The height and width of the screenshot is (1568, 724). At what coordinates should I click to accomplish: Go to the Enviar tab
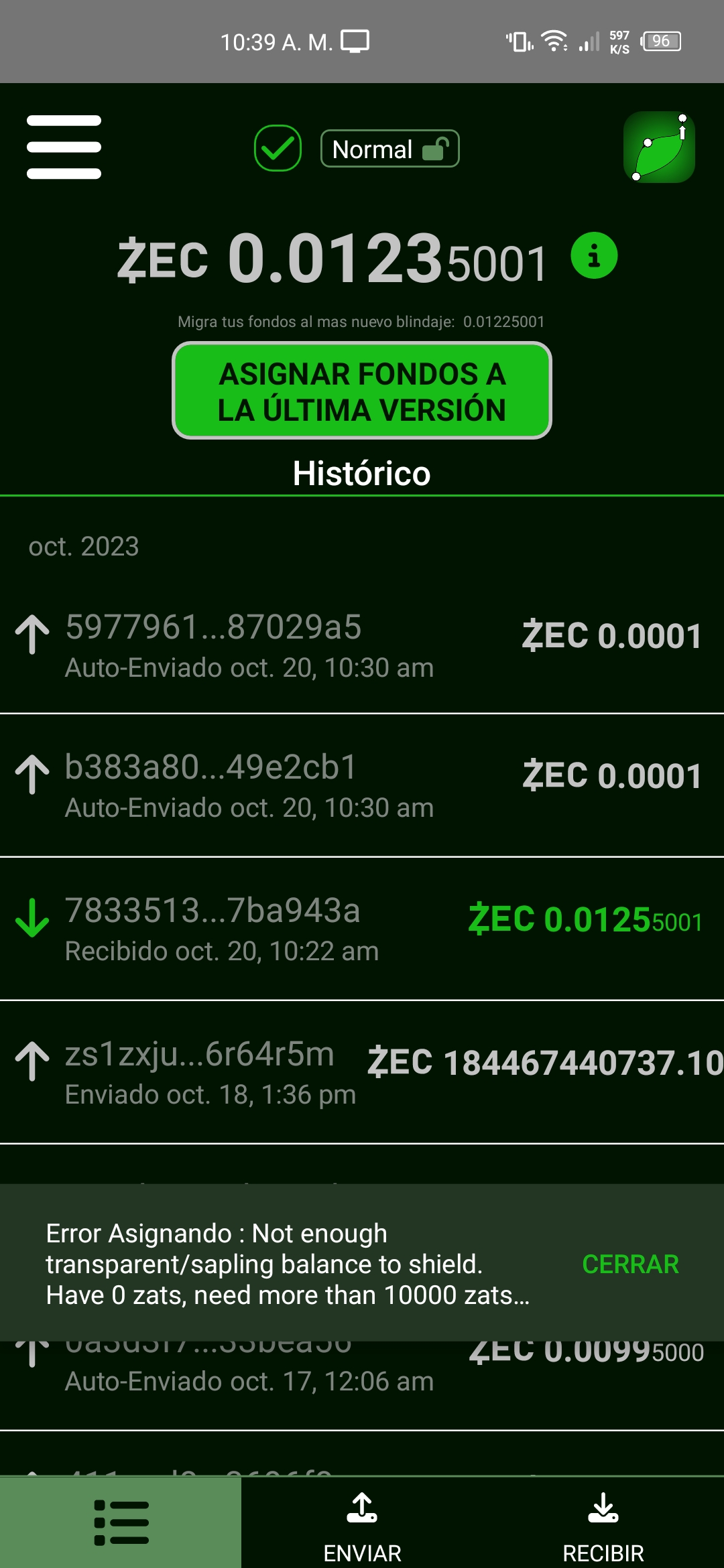pos(362,1522)
